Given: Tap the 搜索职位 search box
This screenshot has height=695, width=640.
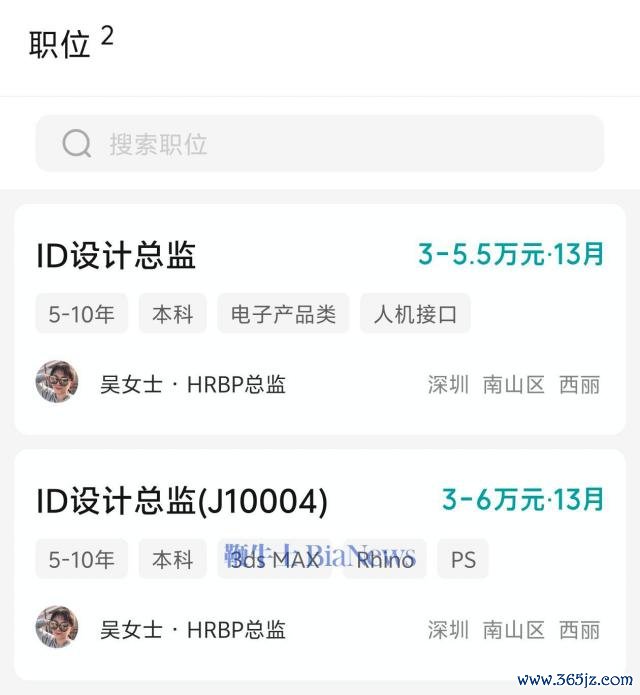Looking at the screenshot, I should coord(320,144).
